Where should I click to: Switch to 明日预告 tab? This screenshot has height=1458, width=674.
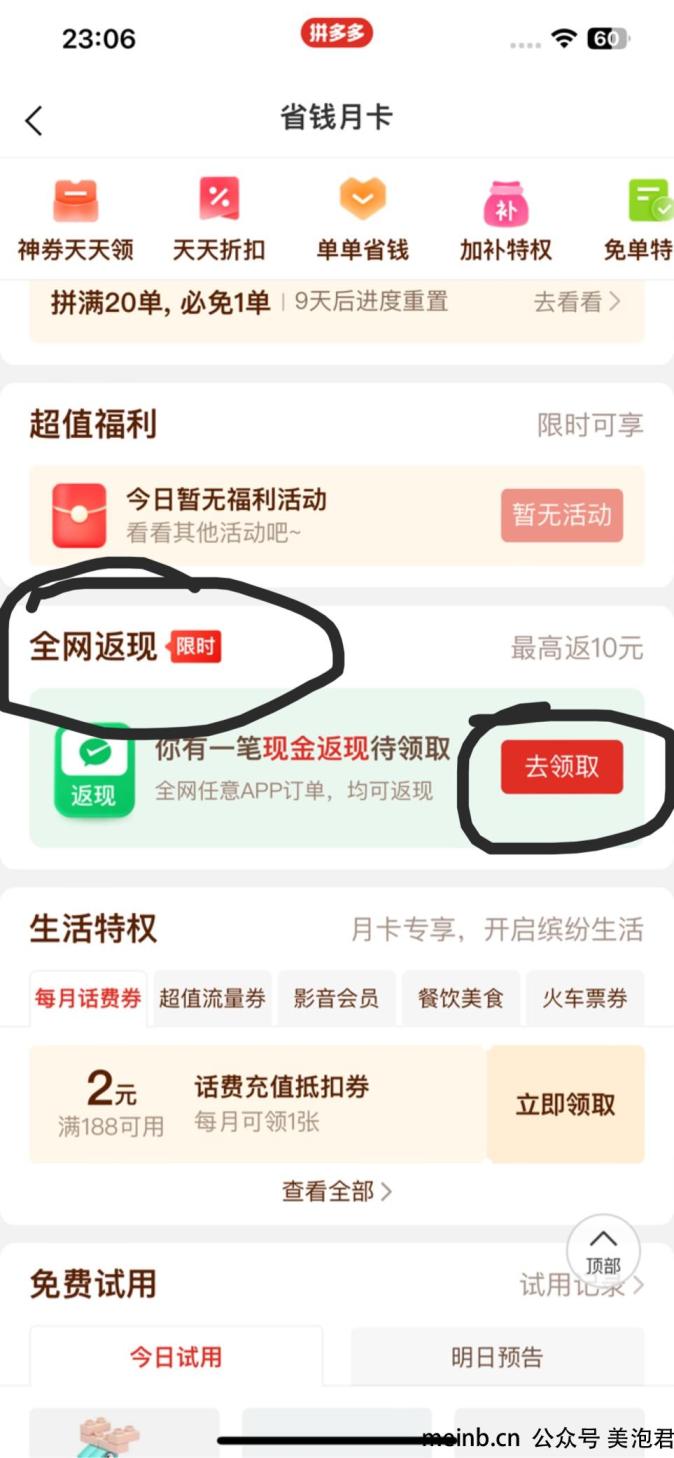(496, 1357)
